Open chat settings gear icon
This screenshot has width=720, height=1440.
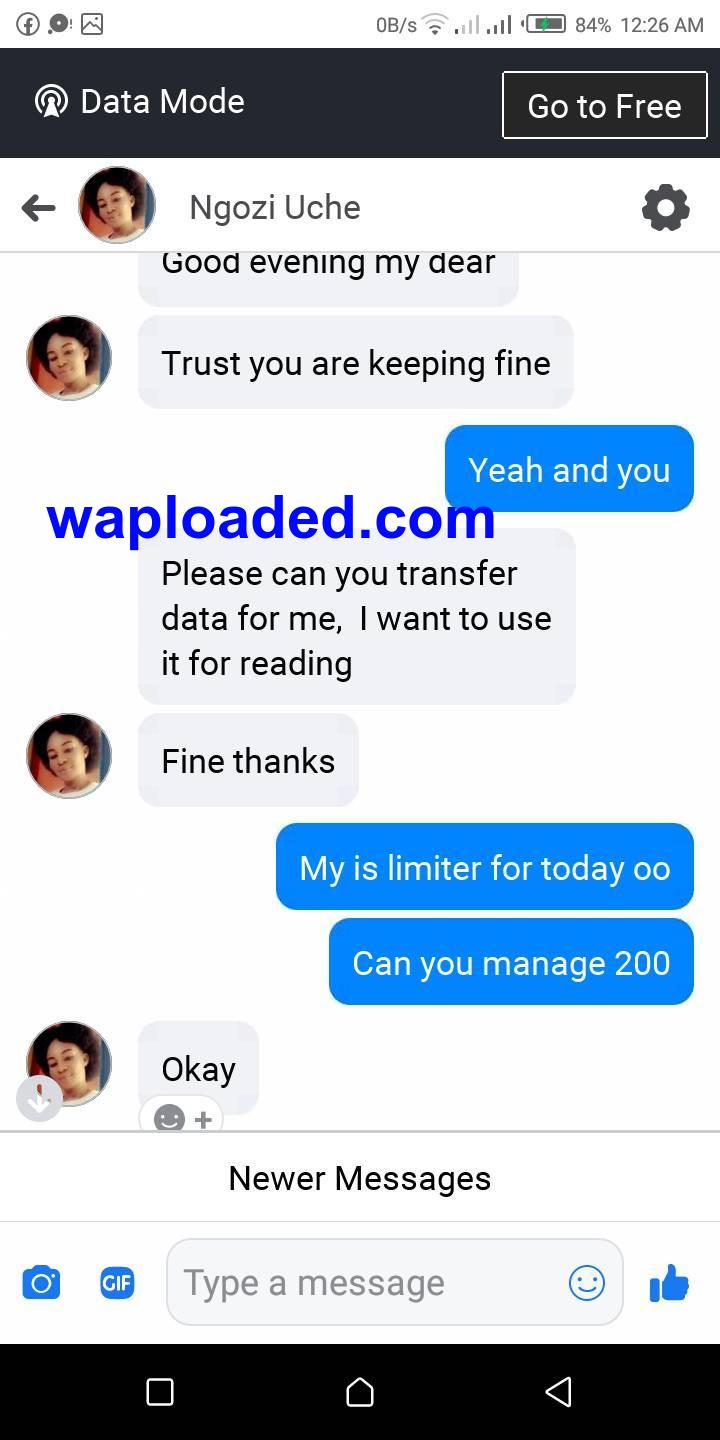pyautogui.click(x=666, y=208)
